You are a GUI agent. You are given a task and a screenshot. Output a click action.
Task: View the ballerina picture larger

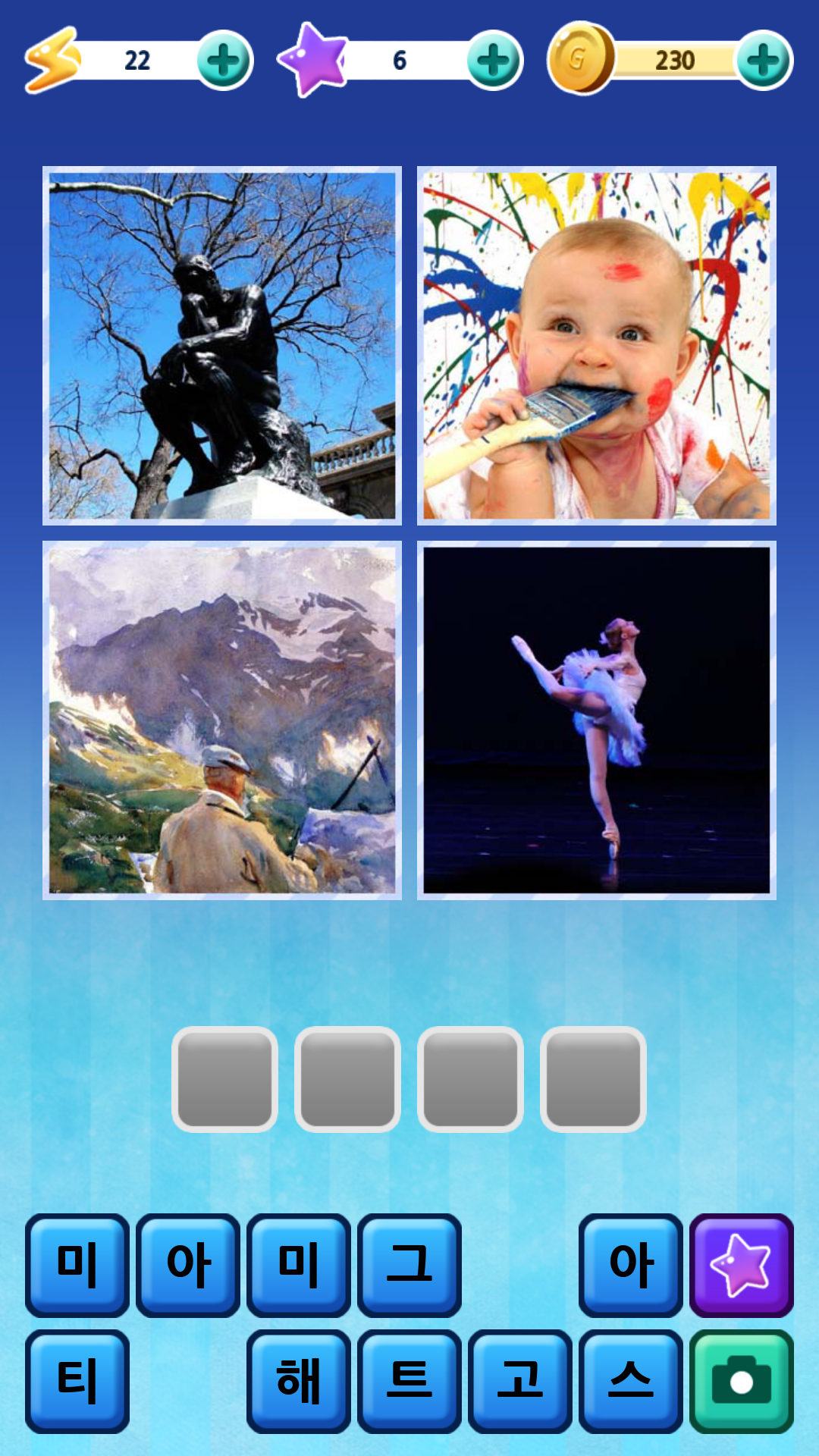point(597,720)
